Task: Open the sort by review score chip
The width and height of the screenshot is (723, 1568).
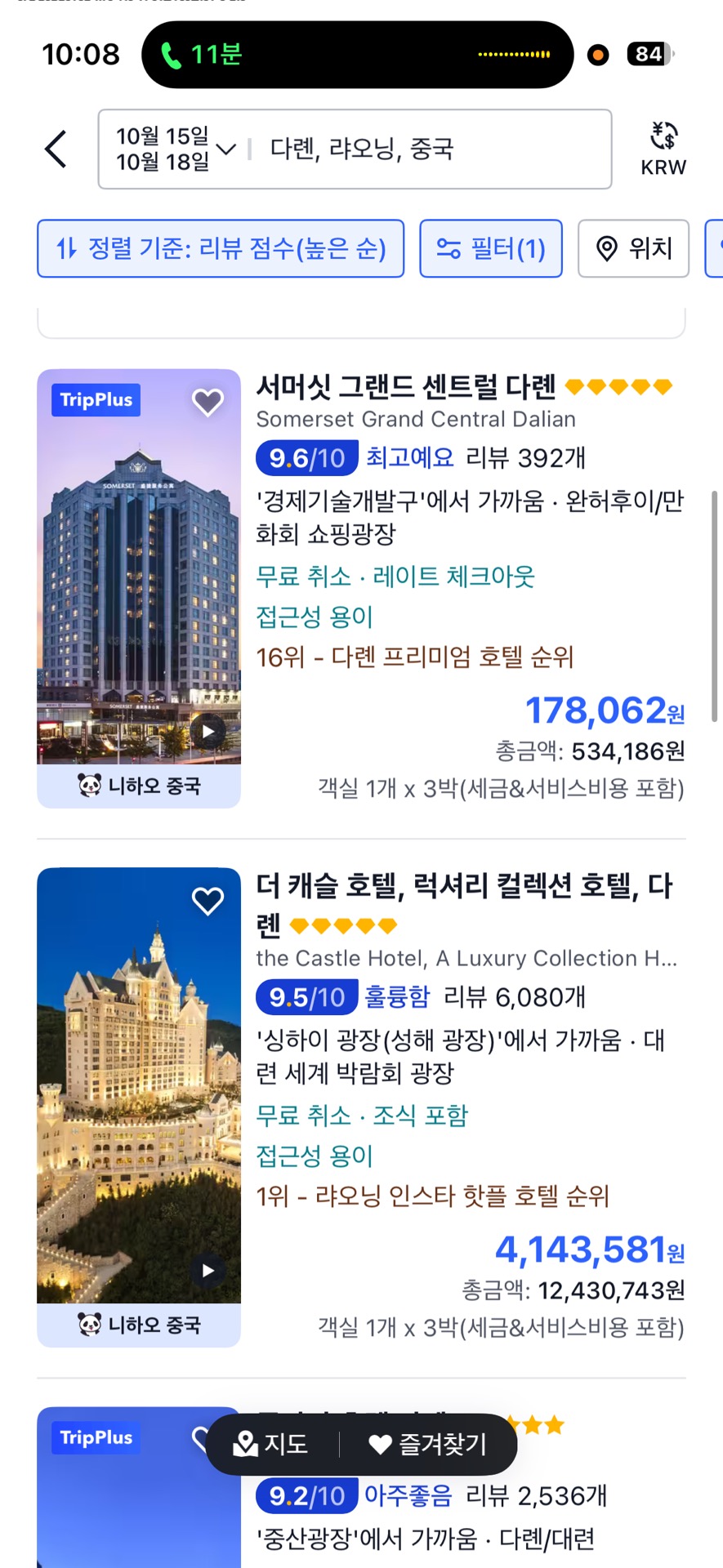Action: pos(221,248)
